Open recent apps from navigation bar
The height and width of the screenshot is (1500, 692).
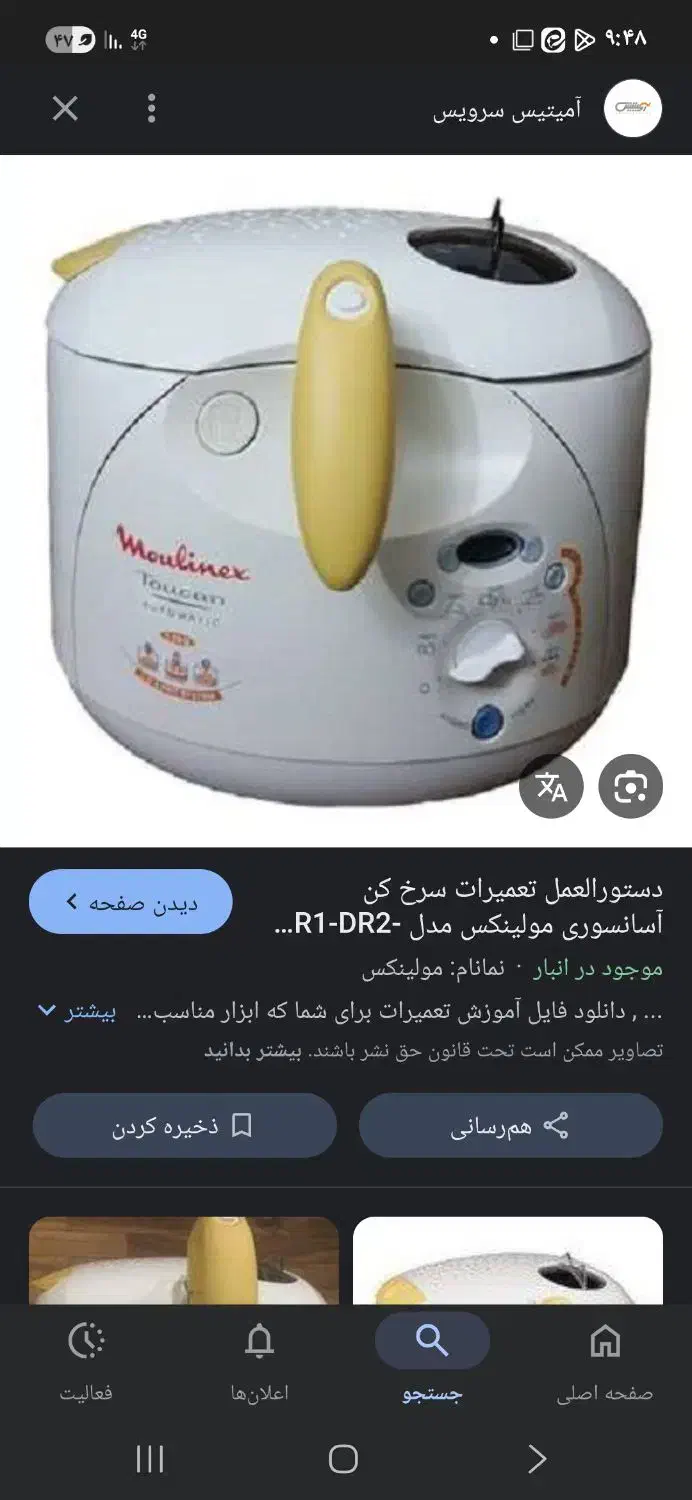149,1459
